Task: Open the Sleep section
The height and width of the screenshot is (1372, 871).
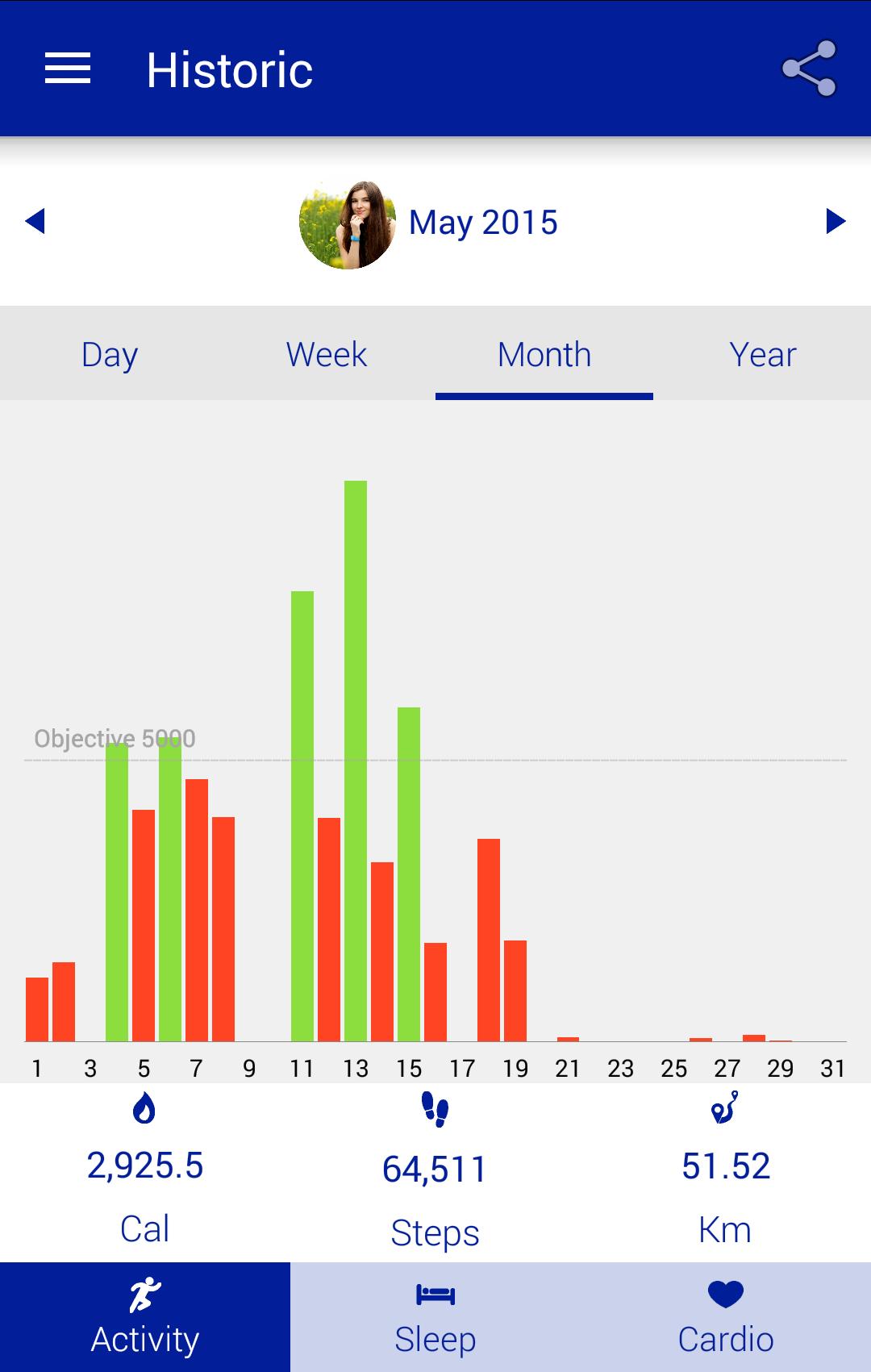Action: [435, 1317]
